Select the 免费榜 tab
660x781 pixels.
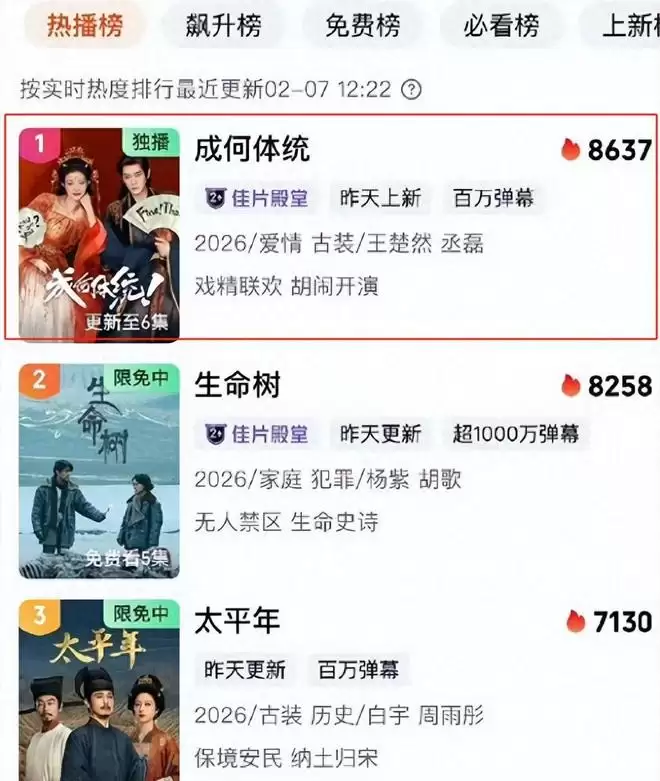(362, 26)
